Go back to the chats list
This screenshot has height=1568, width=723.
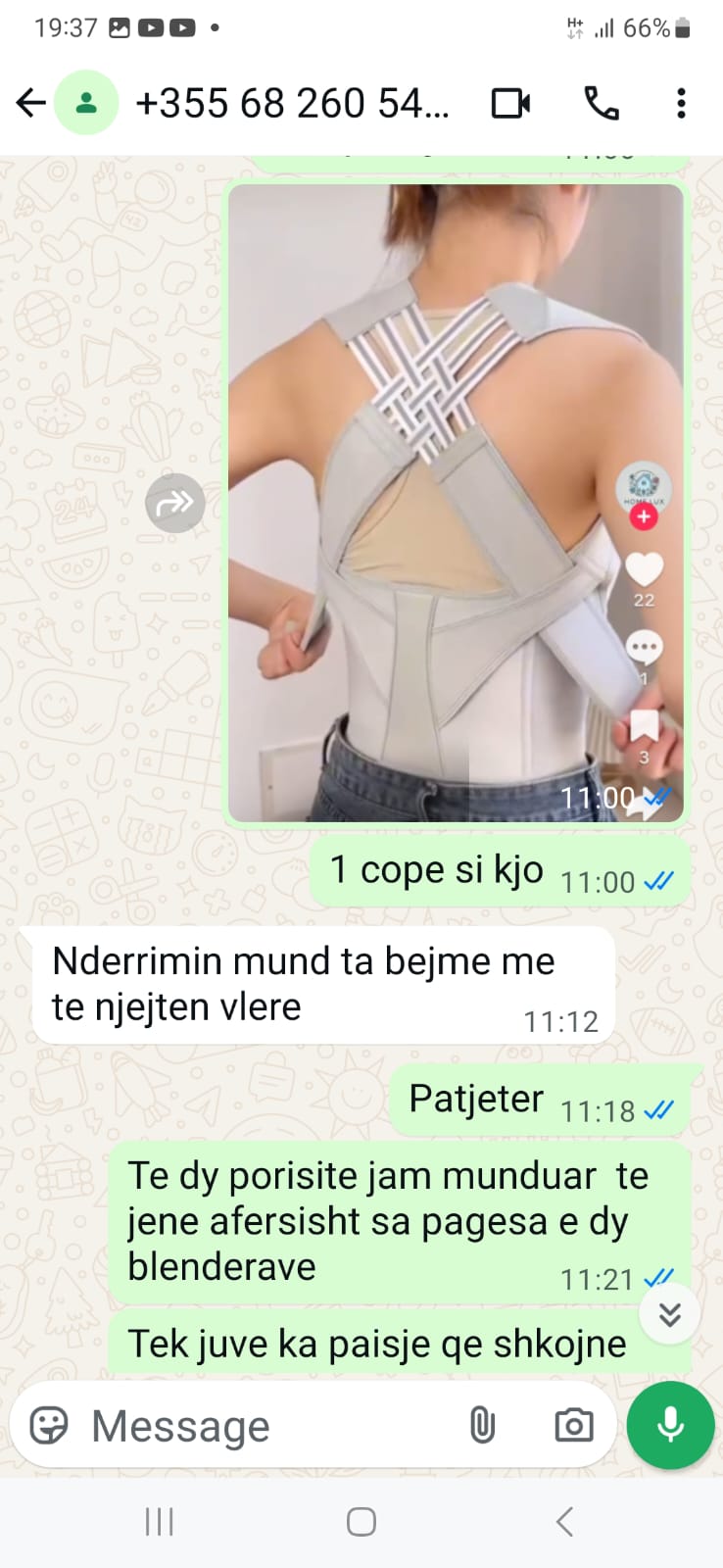coord(31,103)
